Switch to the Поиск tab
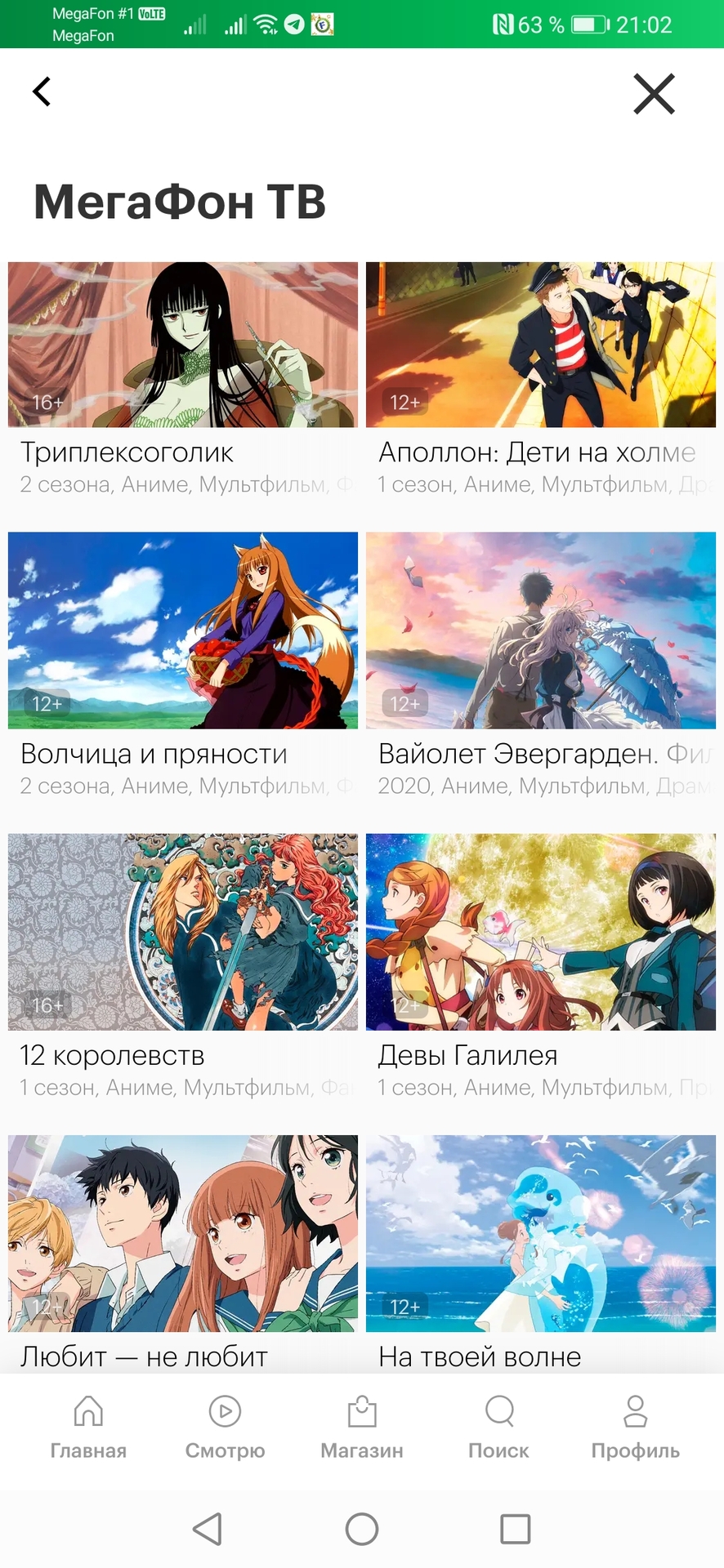 498,1427
